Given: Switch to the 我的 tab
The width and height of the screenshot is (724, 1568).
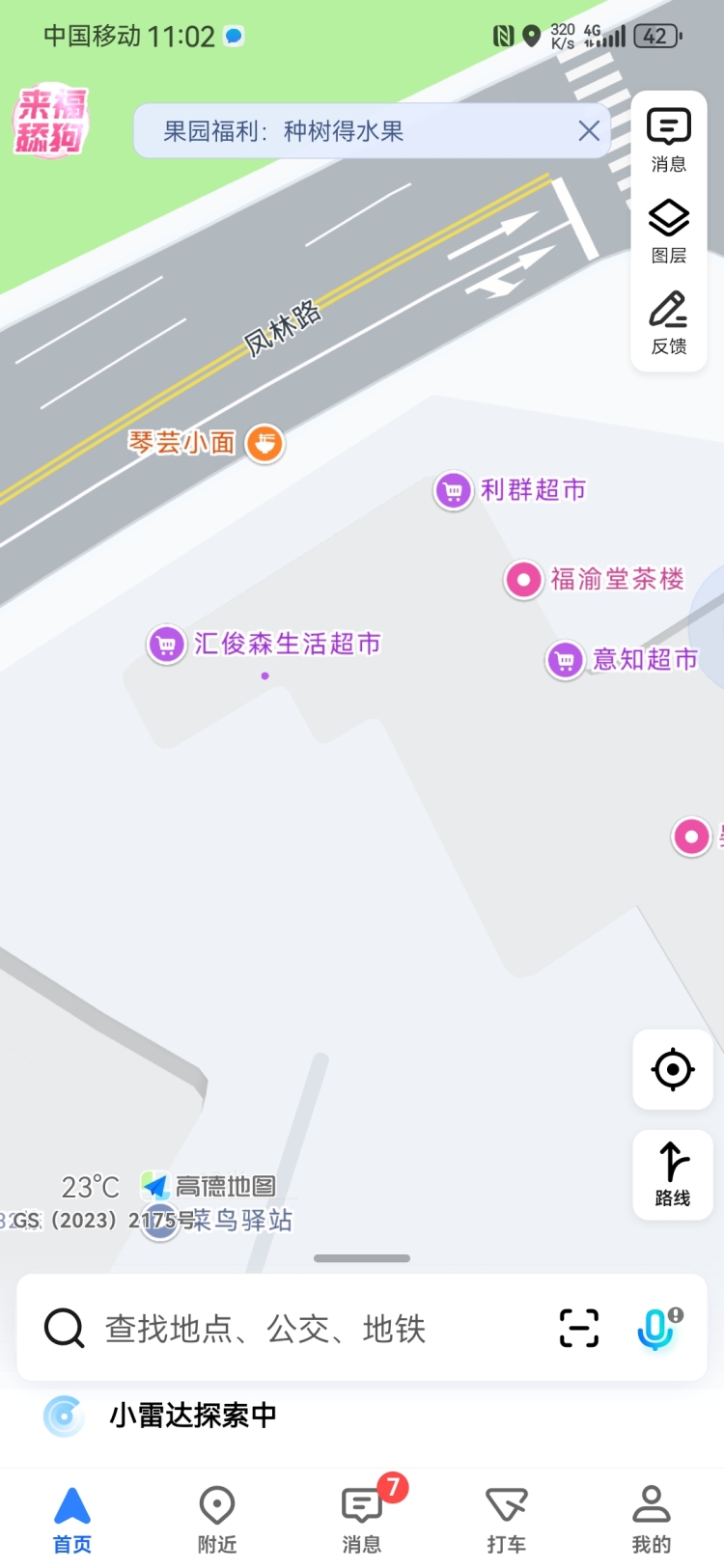Looking at the screenshot, I should (651, 1518).
